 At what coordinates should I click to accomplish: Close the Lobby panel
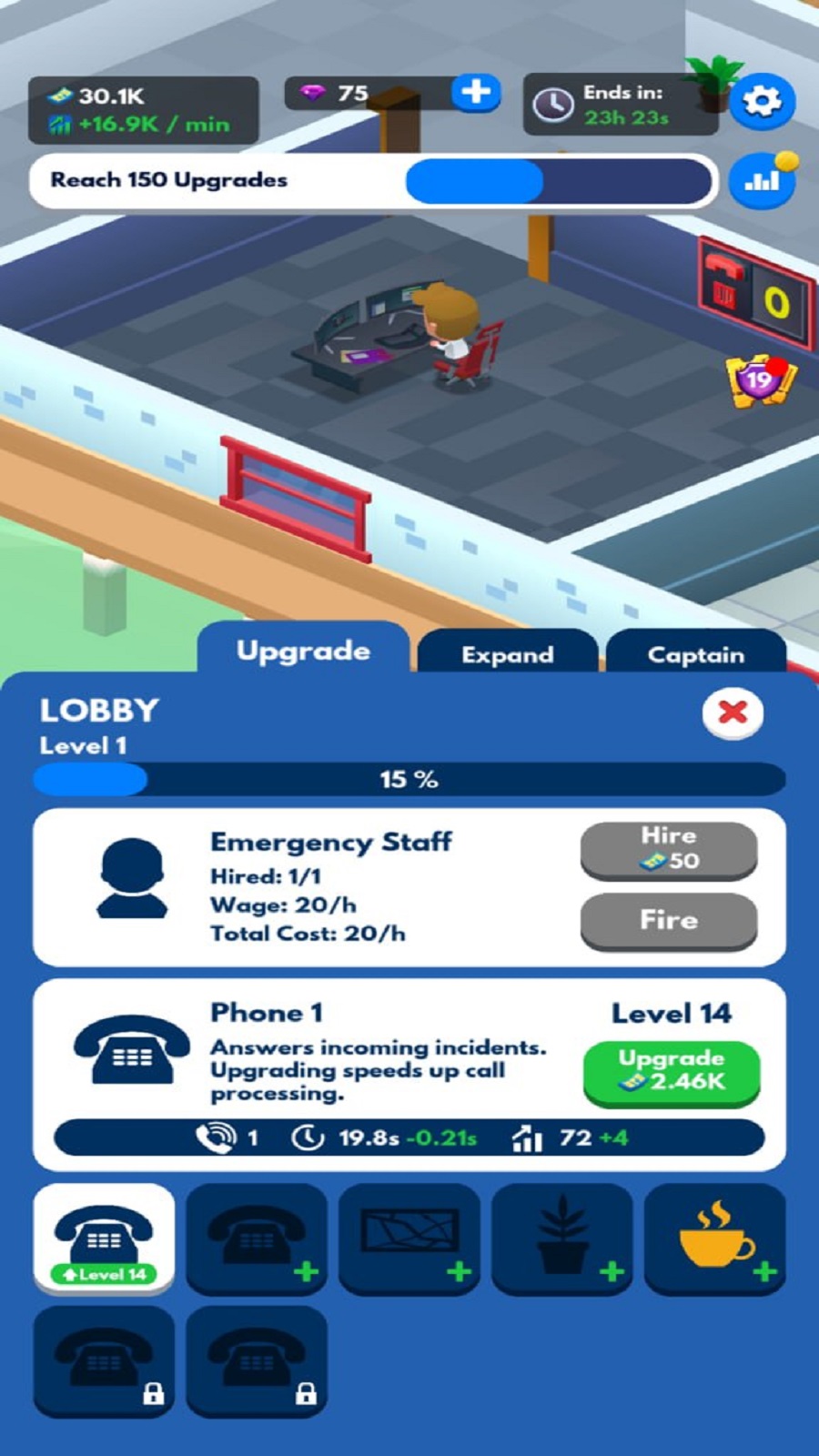(x=733, y=713)
